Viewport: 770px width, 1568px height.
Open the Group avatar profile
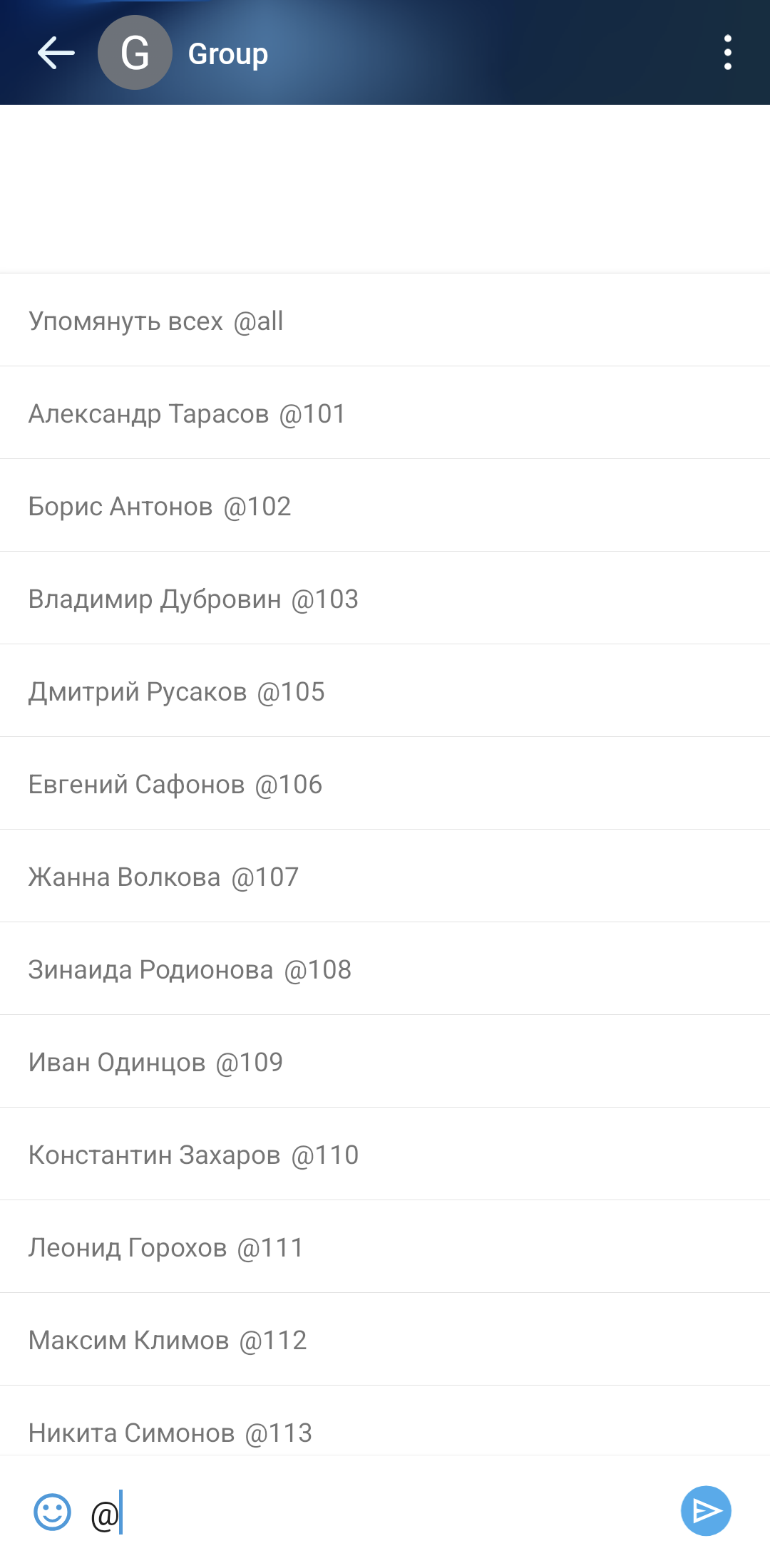(135, 53)
